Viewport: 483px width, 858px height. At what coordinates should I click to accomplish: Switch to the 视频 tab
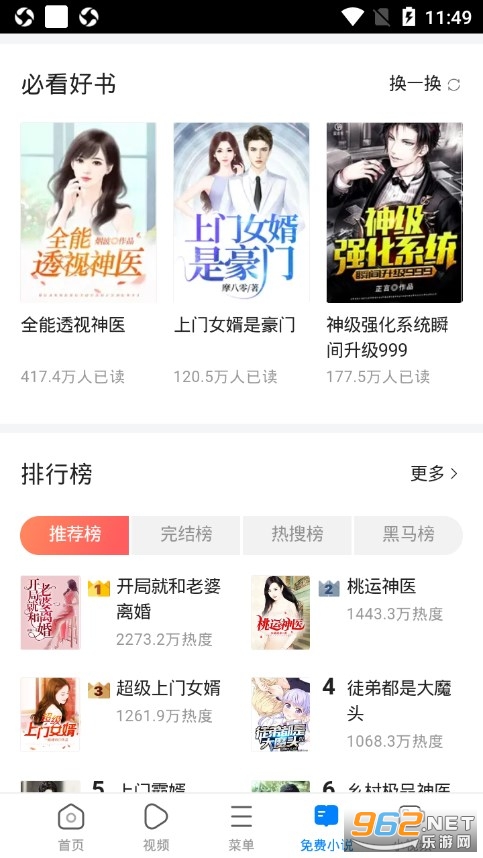tap(156, 826)
